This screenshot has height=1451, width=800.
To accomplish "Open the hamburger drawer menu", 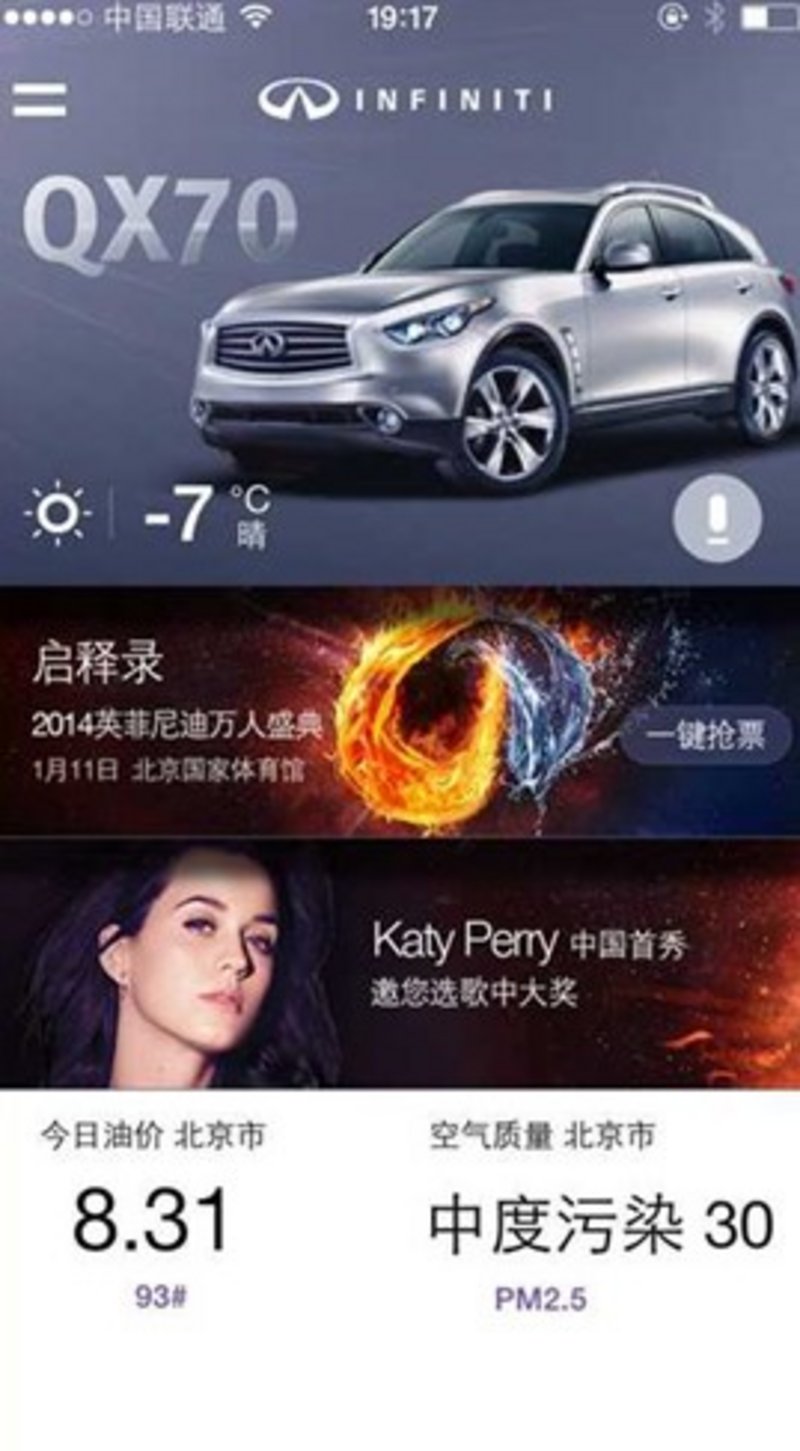I will [40, 99].
